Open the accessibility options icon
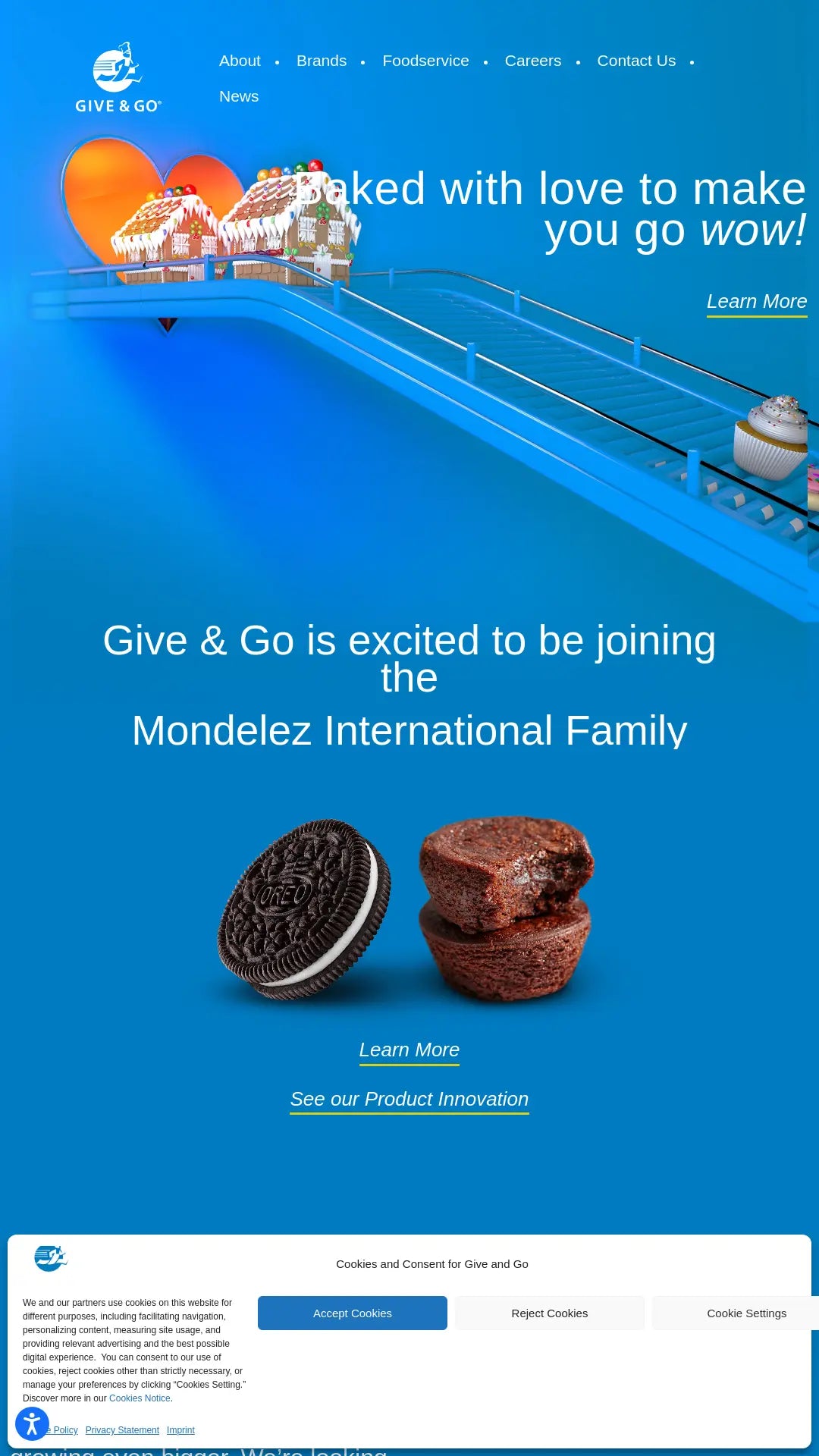Viewport: 819px width, 1456px height. point(32,1423)
